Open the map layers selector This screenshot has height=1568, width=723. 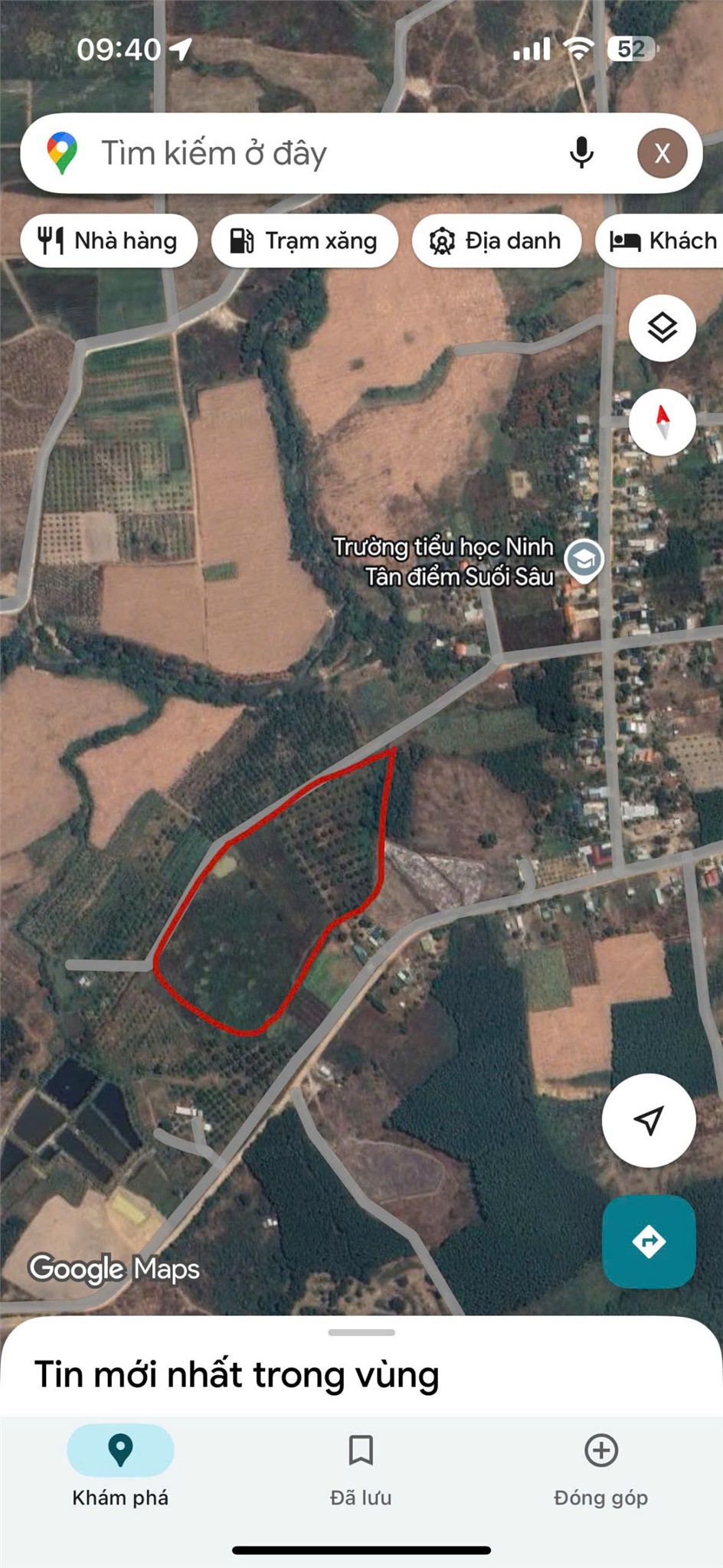coord(662,328)
